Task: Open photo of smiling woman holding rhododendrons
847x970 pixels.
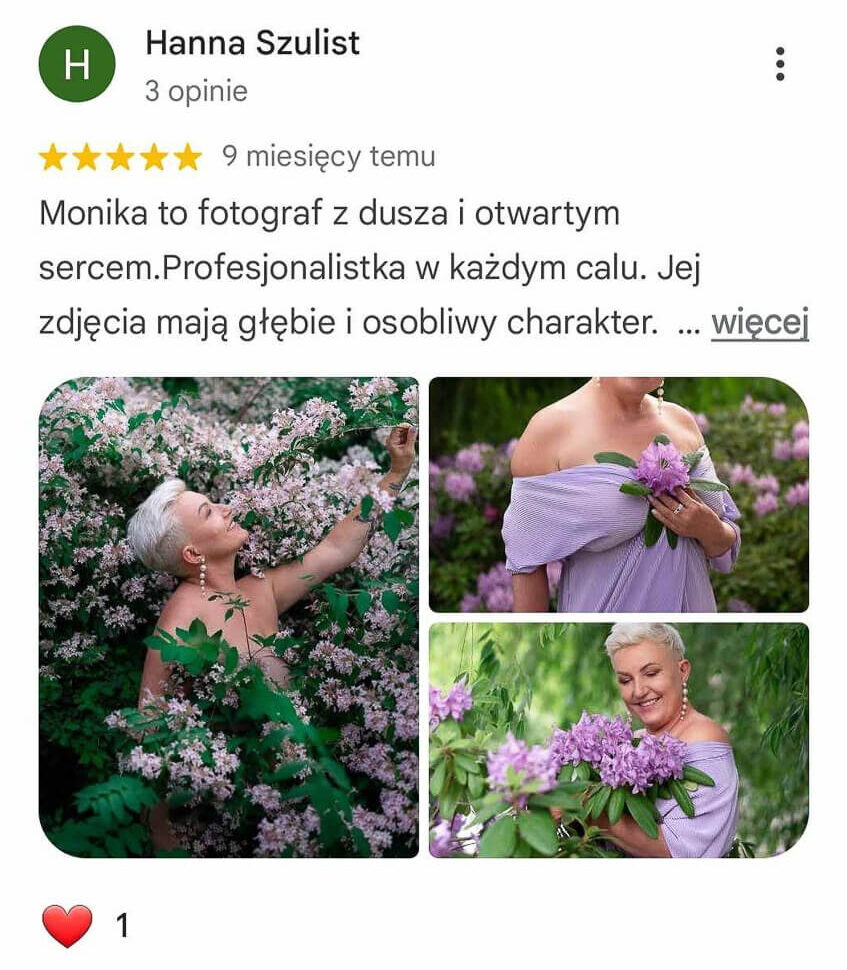Action: [x=620, y=740]
